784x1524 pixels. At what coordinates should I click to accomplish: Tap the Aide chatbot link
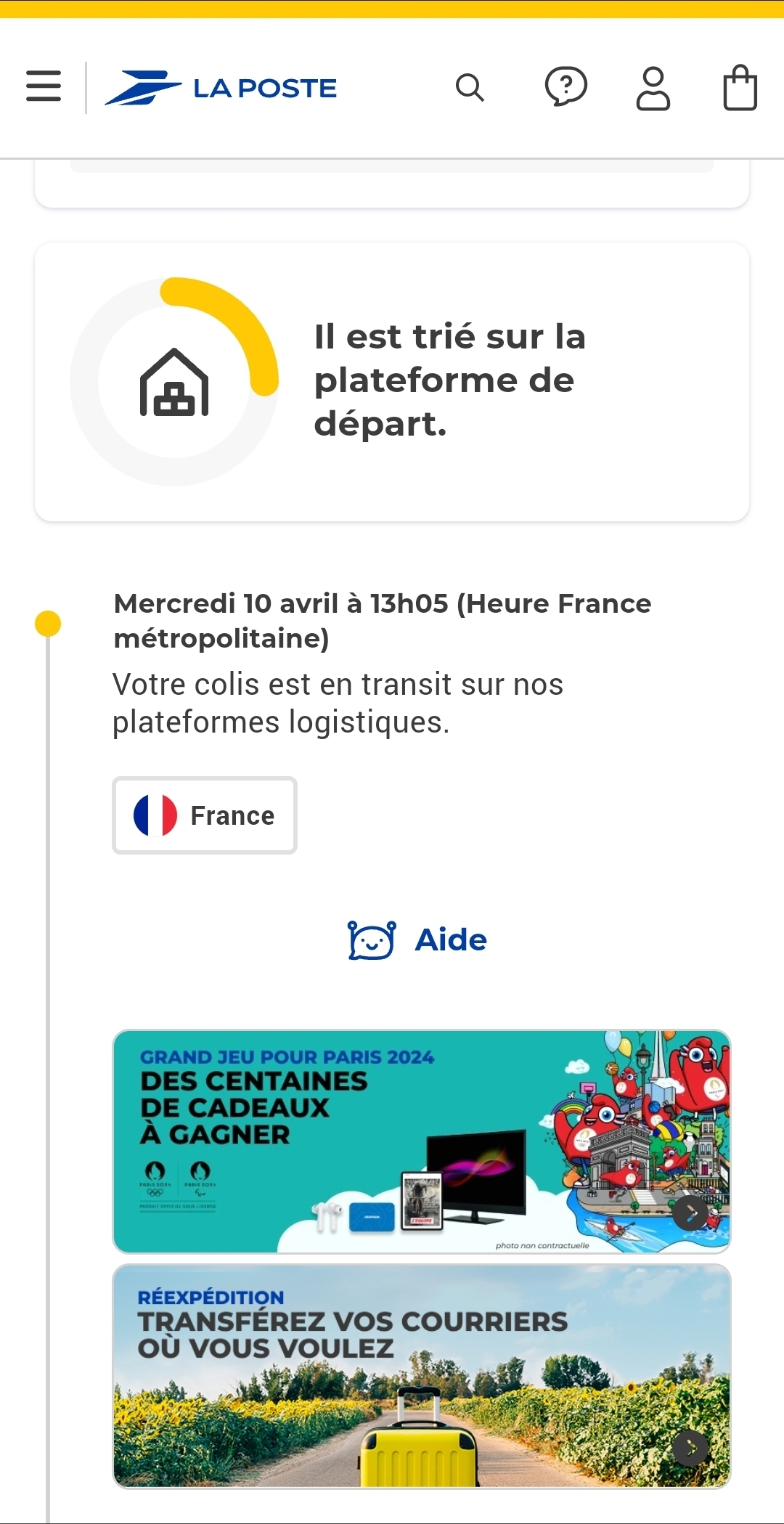coord(418,940)
